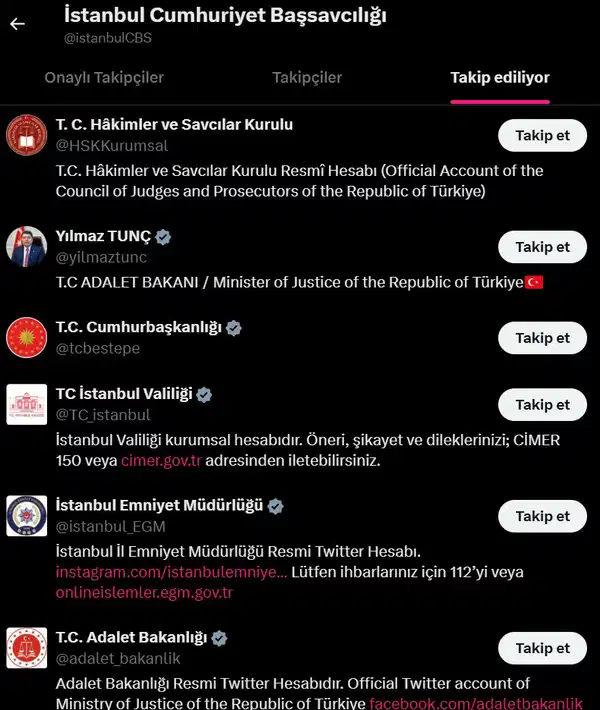Viewport: 600px width, 710px height.
Task: Open the Takipçiler tab
Action: pos(307,77)
